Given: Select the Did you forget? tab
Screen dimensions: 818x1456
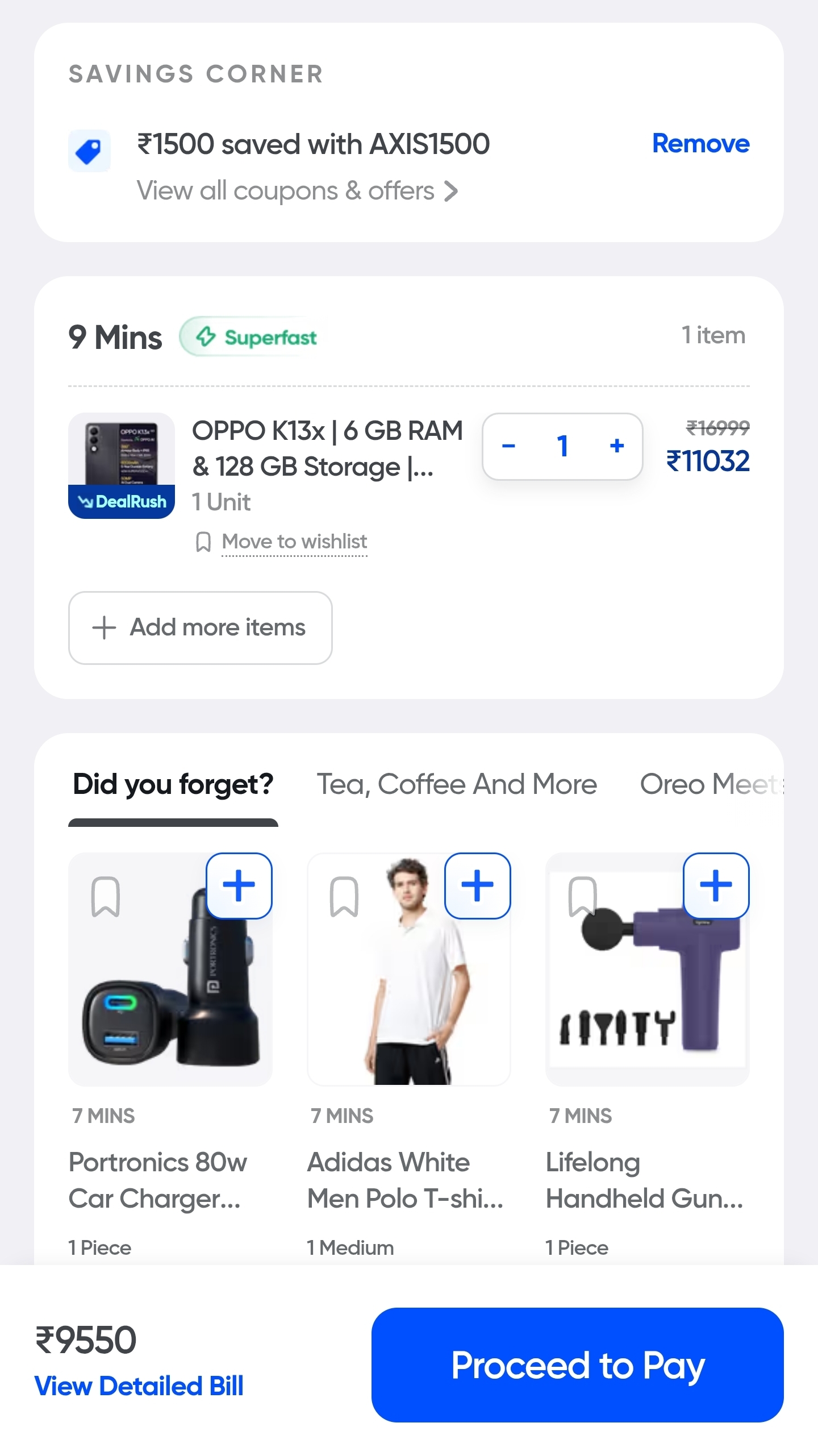Looking at the screenshot, I should coord(173,785).
